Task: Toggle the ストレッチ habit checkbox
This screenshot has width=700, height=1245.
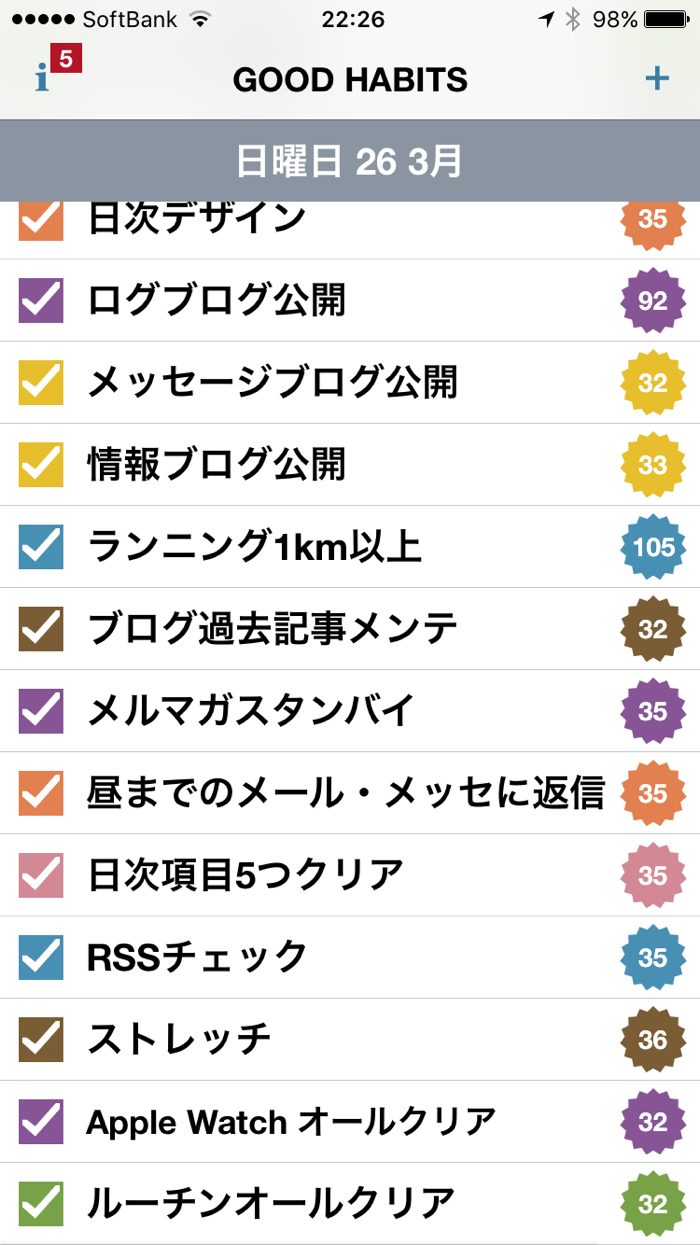Action: 41,1038
